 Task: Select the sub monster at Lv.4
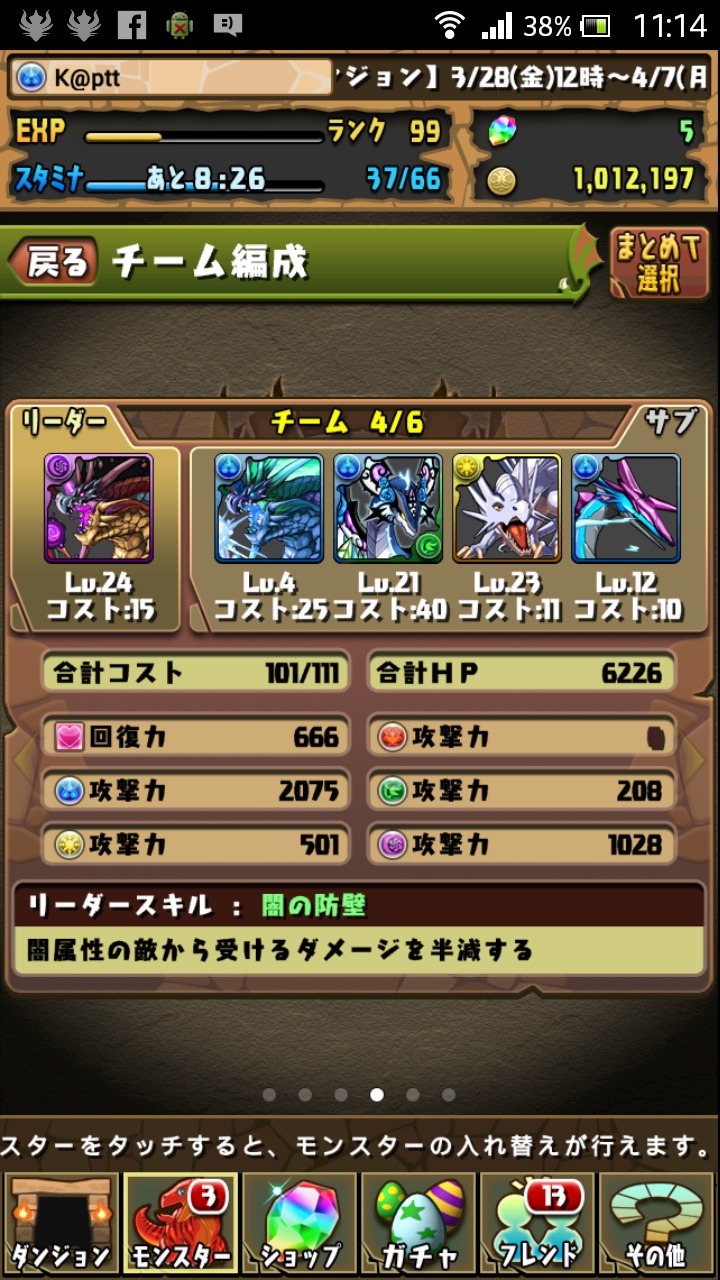269,508
